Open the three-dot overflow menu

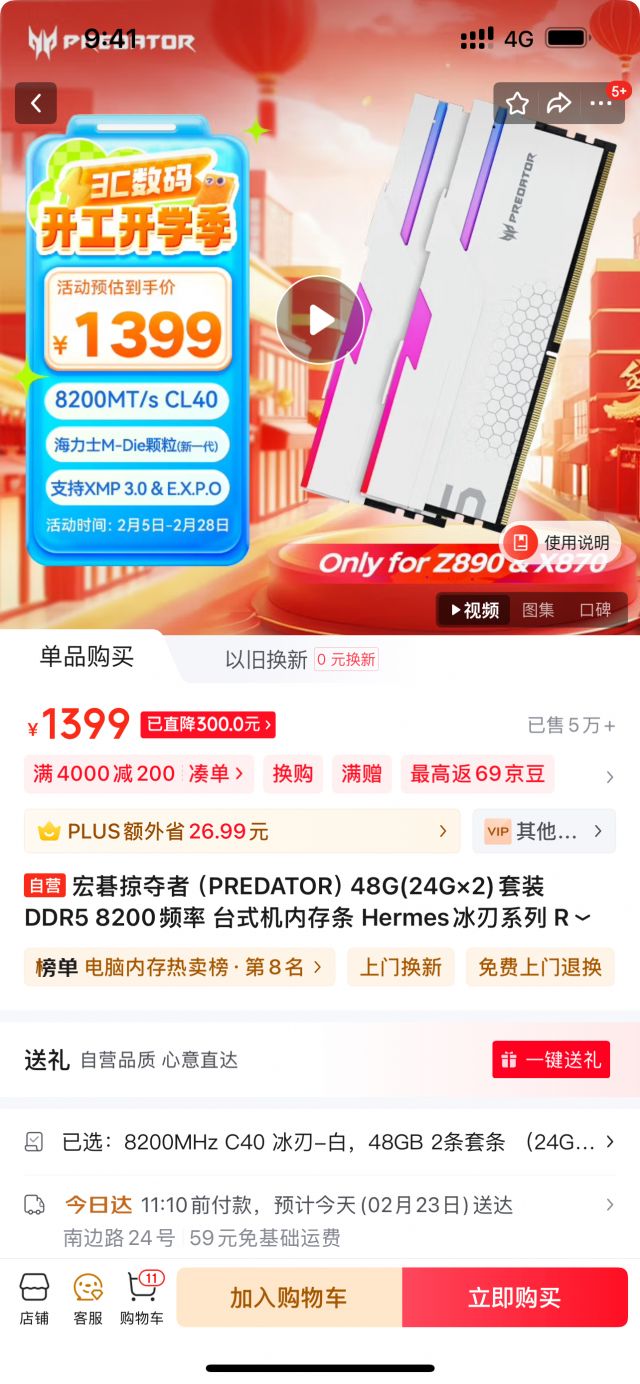[600, 103]
